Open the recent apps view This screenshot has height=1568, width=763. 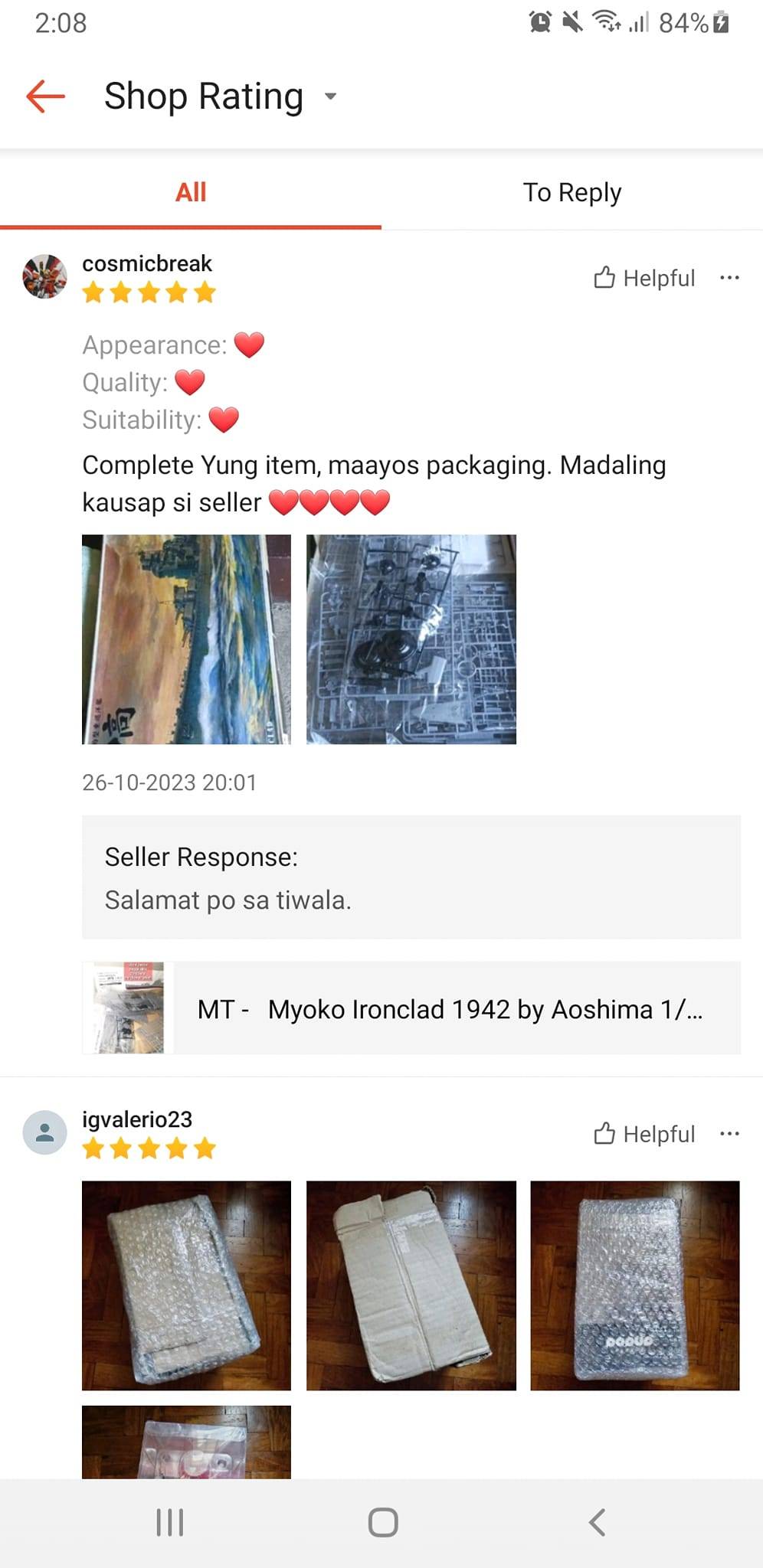(x=169, y=1522)
